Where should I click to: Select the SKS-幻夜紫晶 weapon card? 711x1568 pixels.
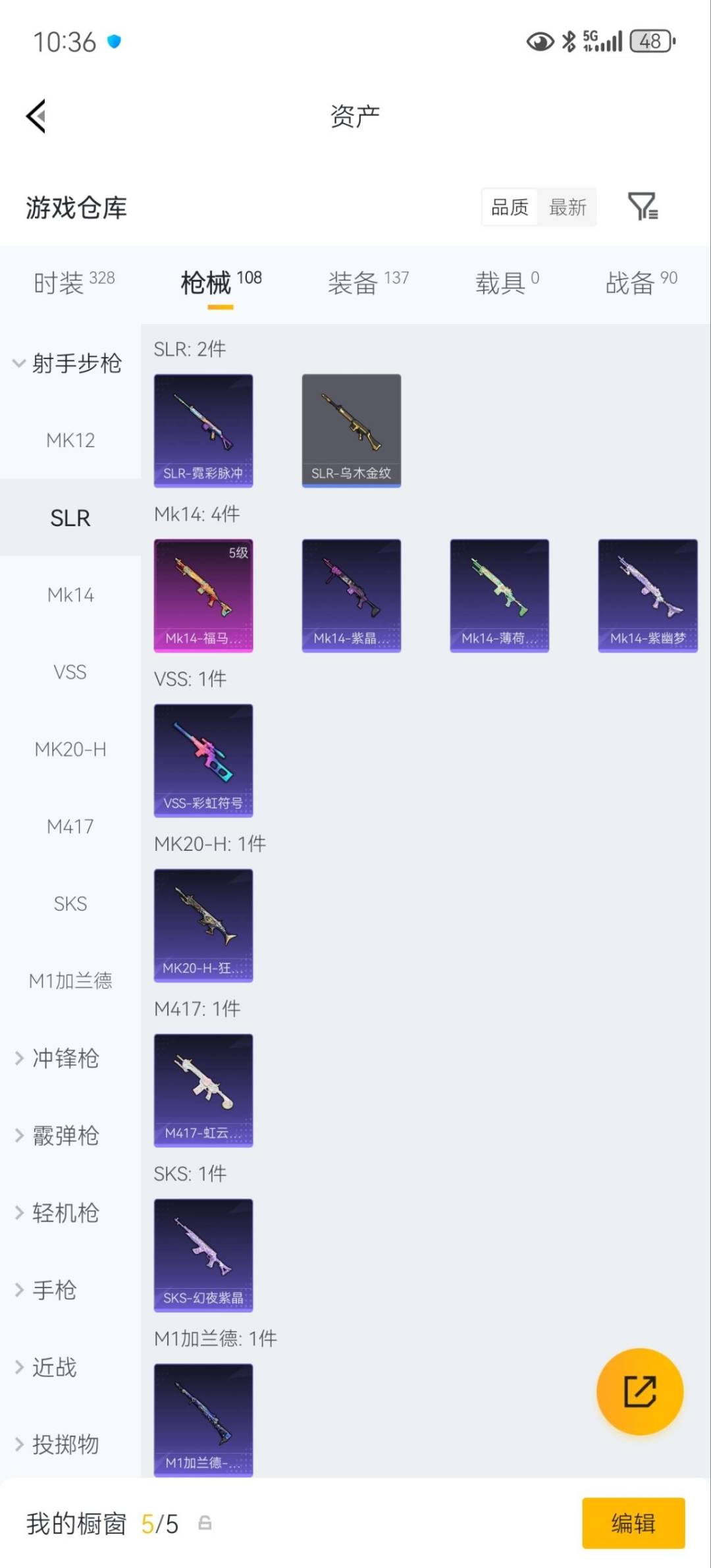(x=203, y=1255)
